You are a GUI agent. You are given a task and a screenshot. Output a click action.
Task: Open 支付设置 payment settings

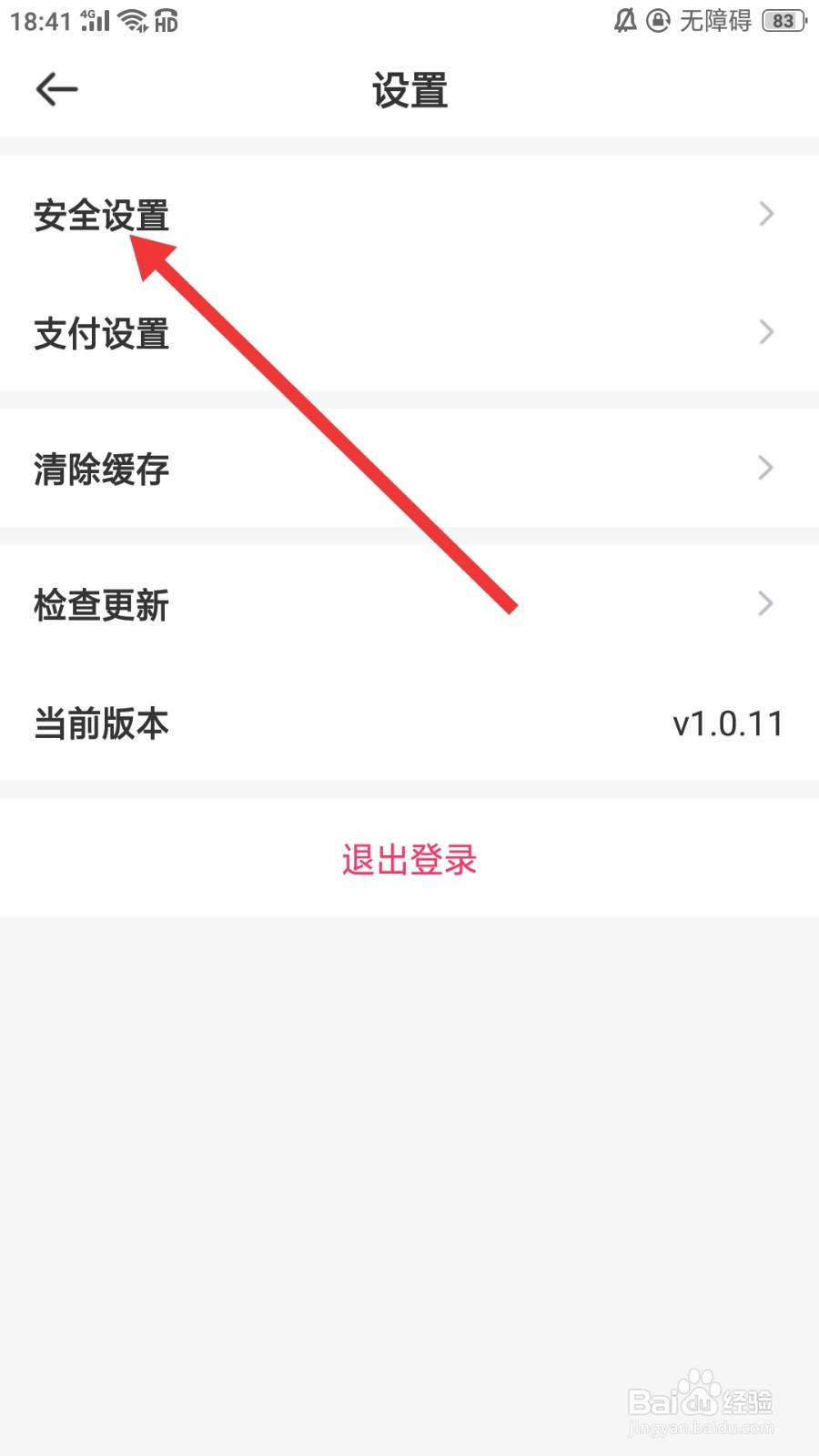[x=100, y=334]
